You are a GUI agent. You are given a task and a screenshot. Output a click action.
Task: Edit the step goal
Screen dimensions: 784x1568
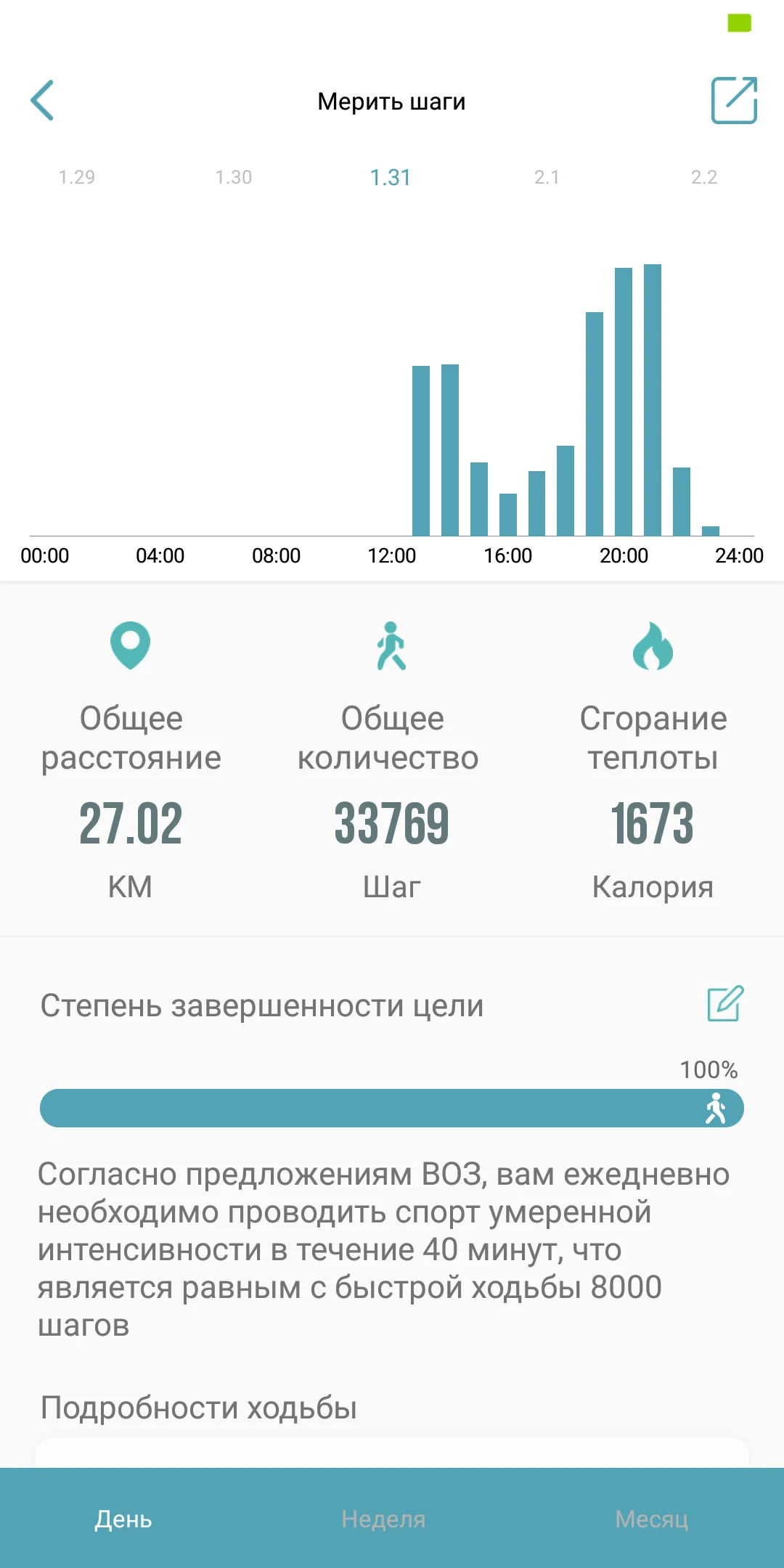(725, 1004)
